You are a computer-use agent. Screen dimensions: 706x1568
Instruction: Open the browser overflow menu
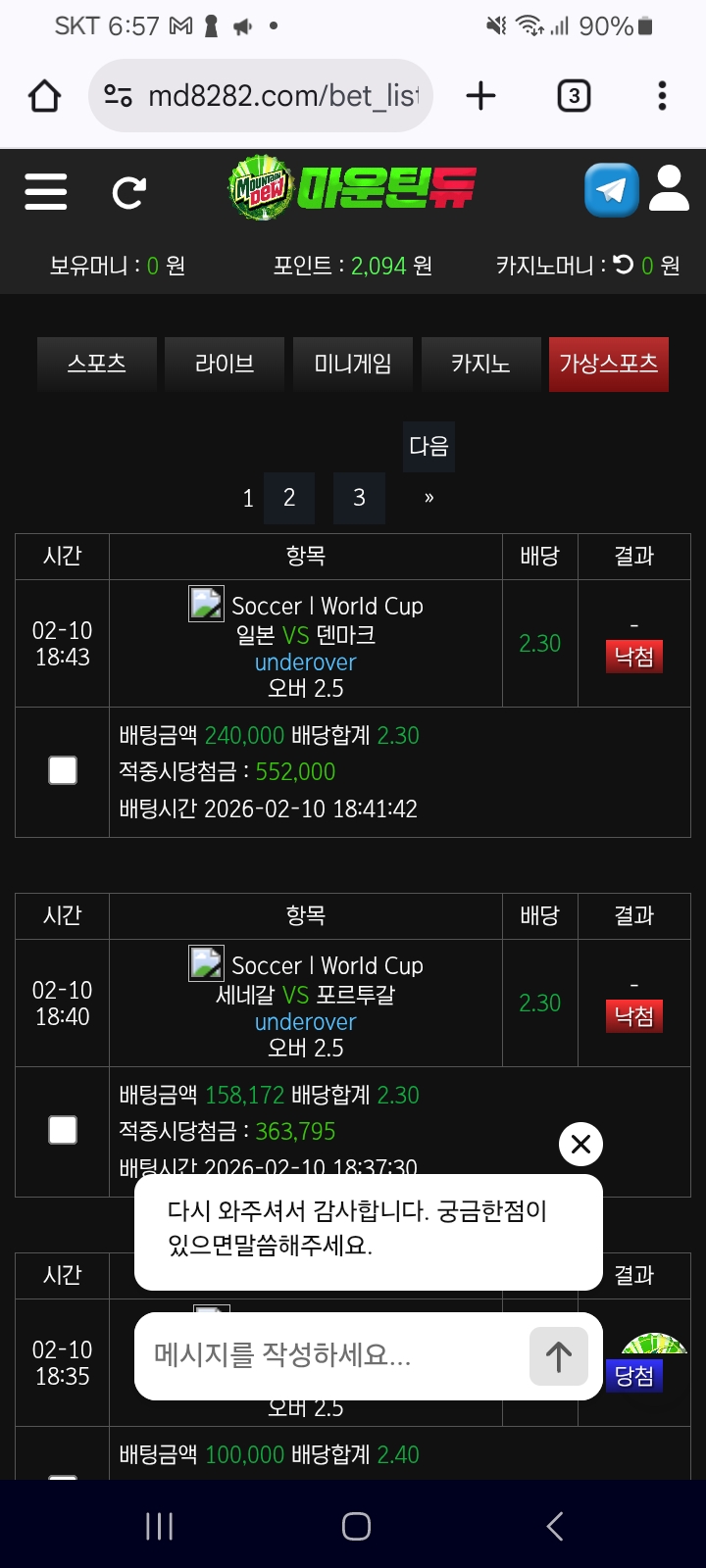[x=662, y=96]
